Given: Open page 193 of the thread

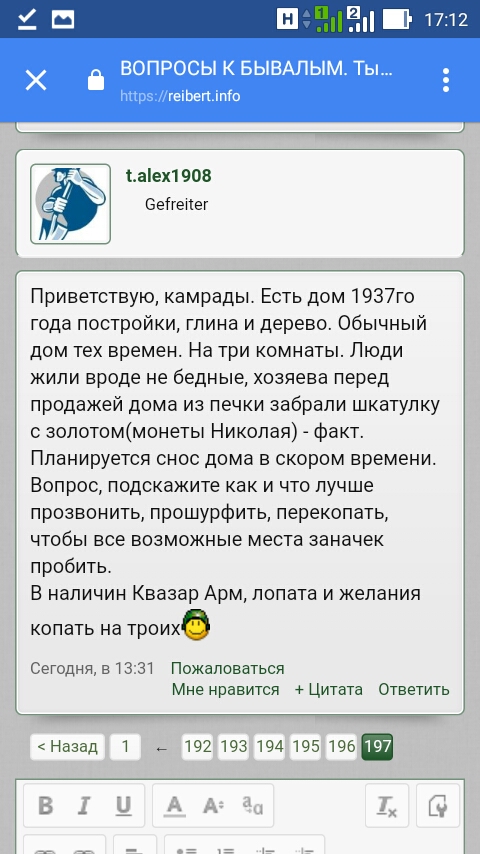Looking at the screenshot, I should click(x=234, y=747).
